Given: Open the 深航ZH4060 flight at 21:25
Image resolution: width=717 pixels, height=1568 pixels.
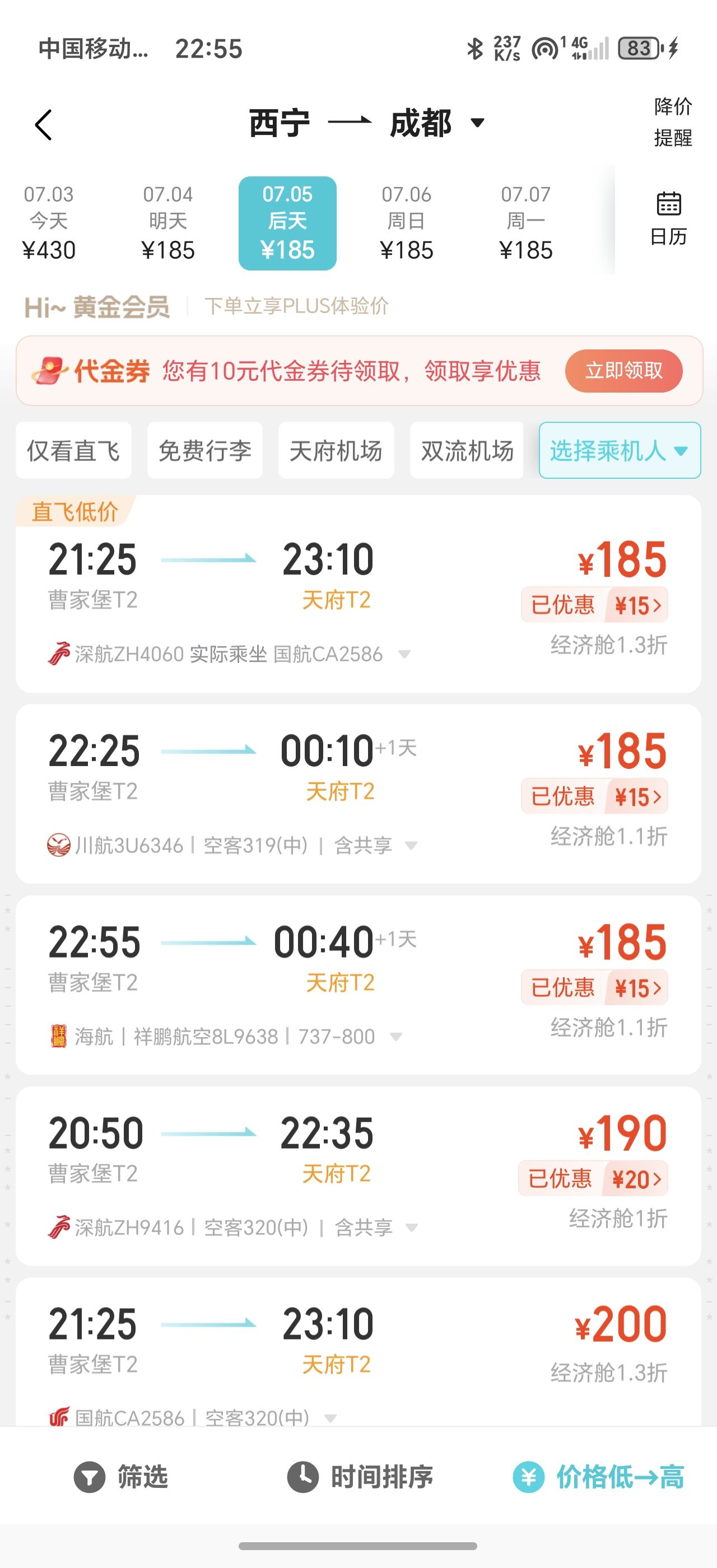Looking at the screenshot, I should click(358, 594).
